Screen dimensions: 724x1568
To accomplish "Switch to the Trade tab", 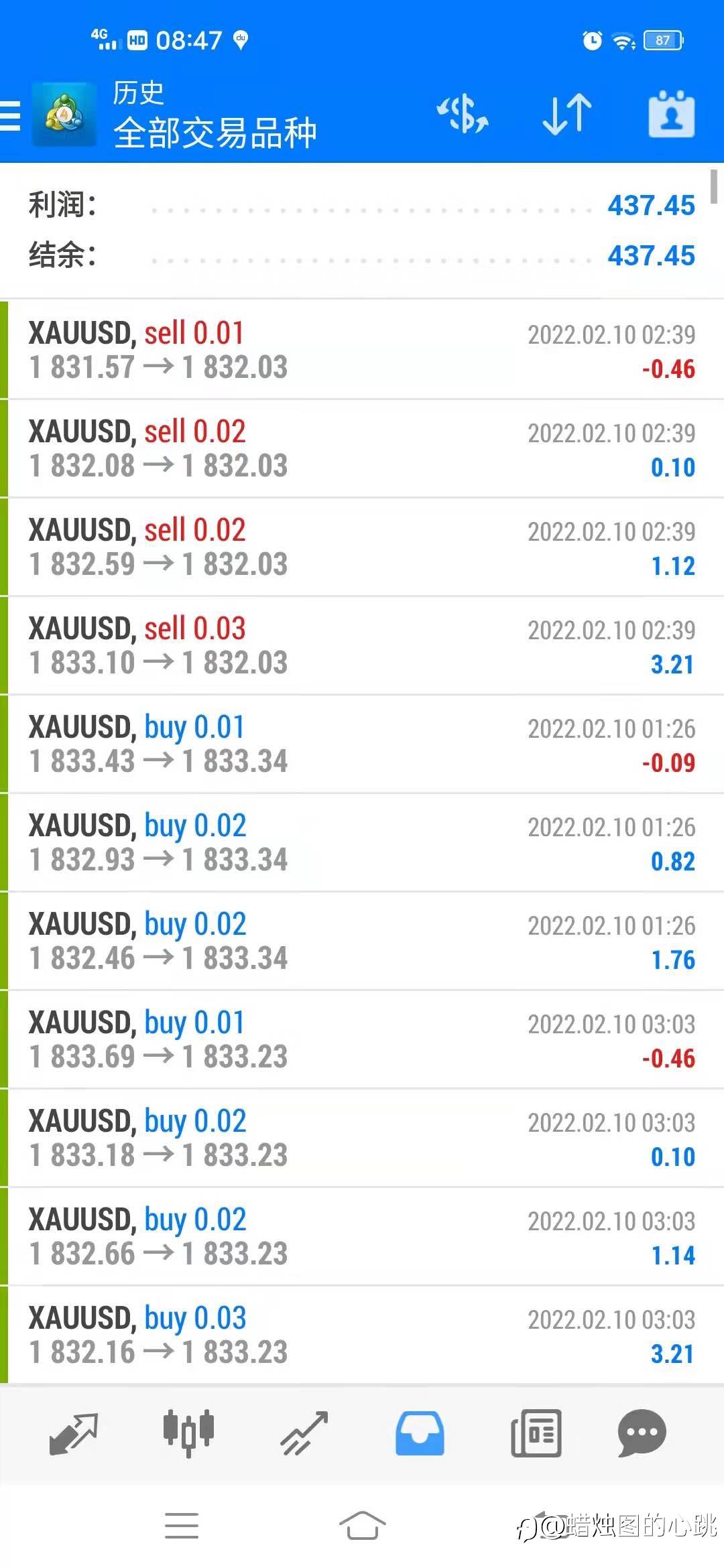I will (304, 1433).
